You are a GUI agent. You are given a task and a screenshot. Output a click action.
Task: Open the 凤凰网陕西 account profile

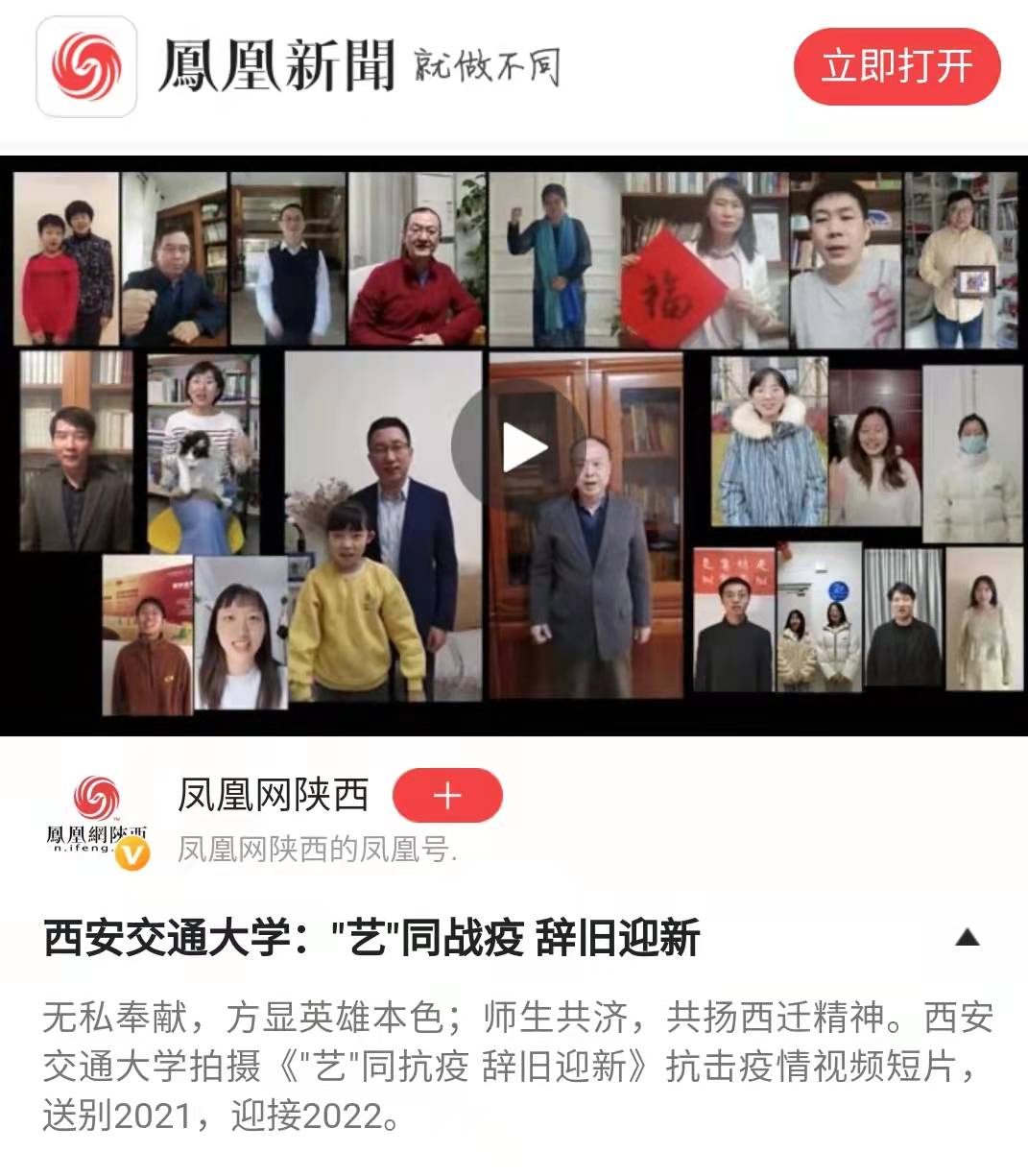click(x=273, y=796)
